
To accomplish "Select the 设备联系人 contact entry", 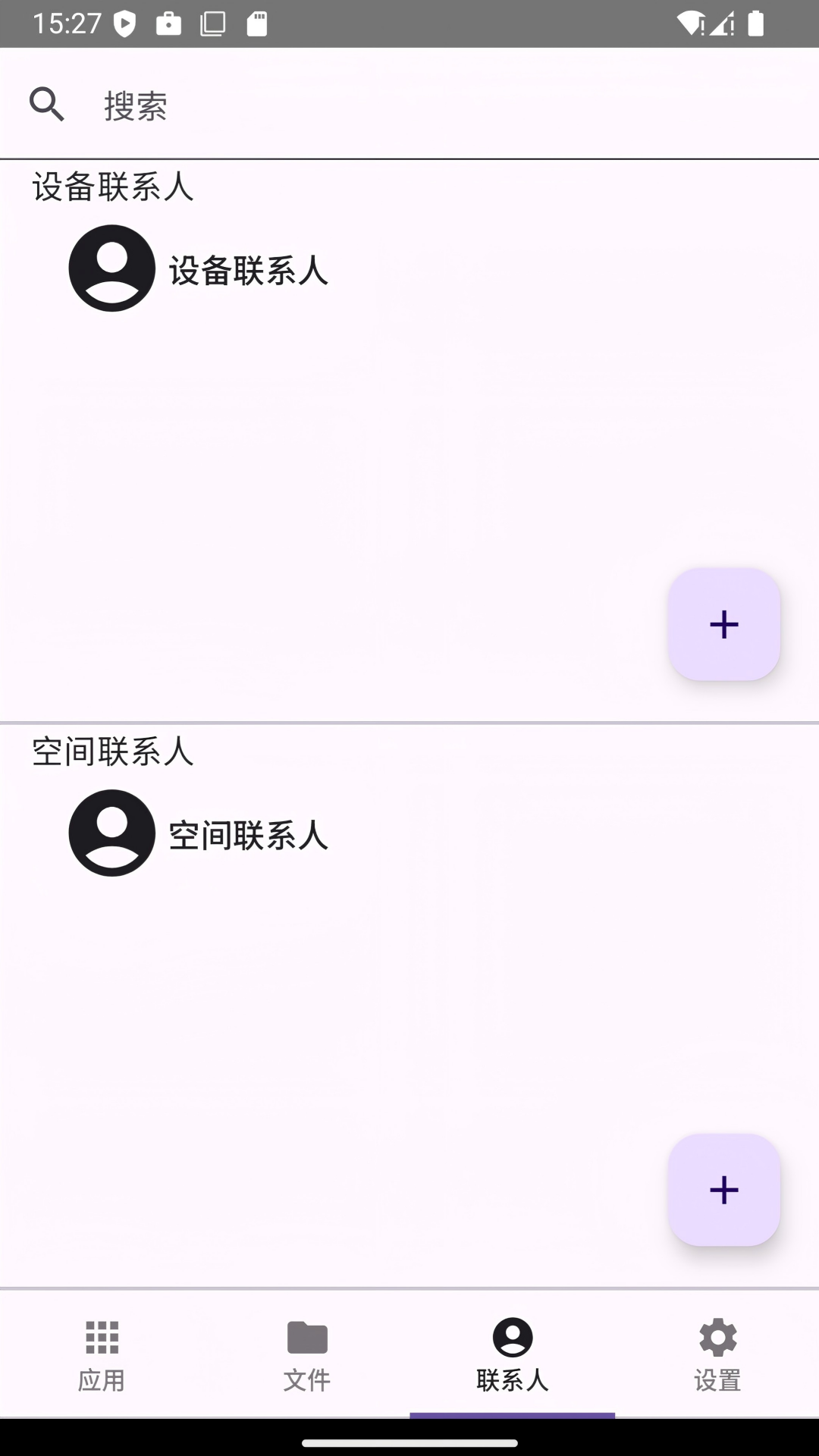I will click(247, 271).
